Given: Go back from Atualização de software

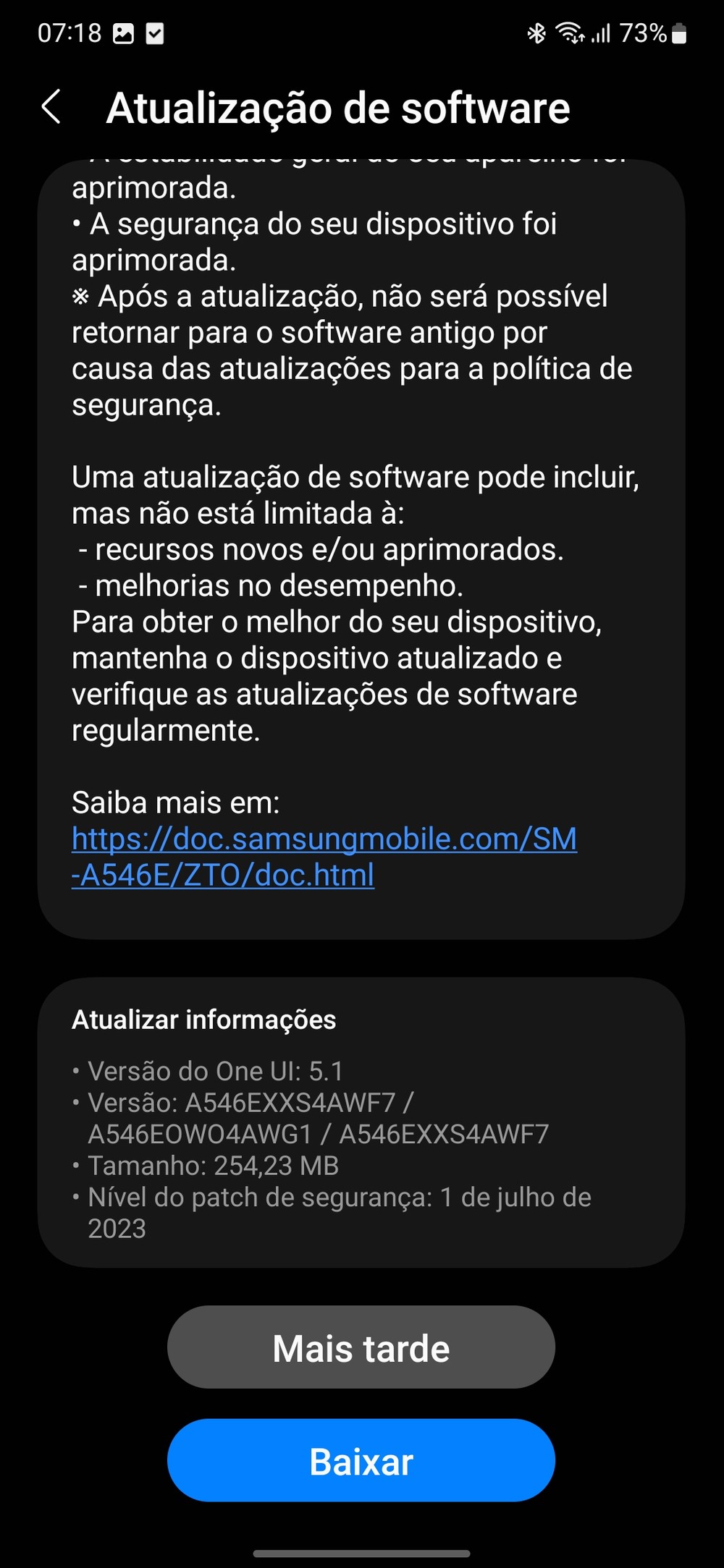Looking at the screenshot, I should point(51,108).
